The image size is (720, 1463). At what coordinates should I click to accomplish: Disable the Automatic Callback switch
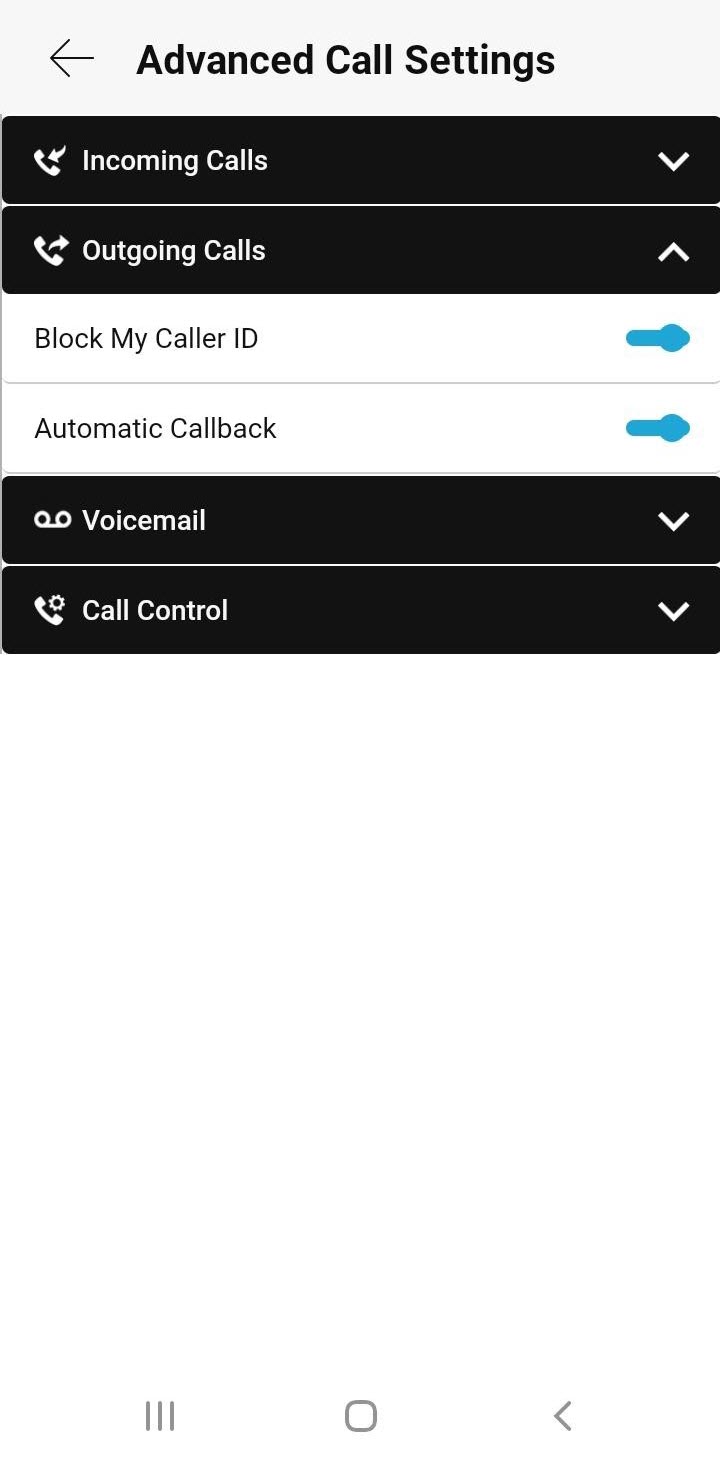pos(657,429)
